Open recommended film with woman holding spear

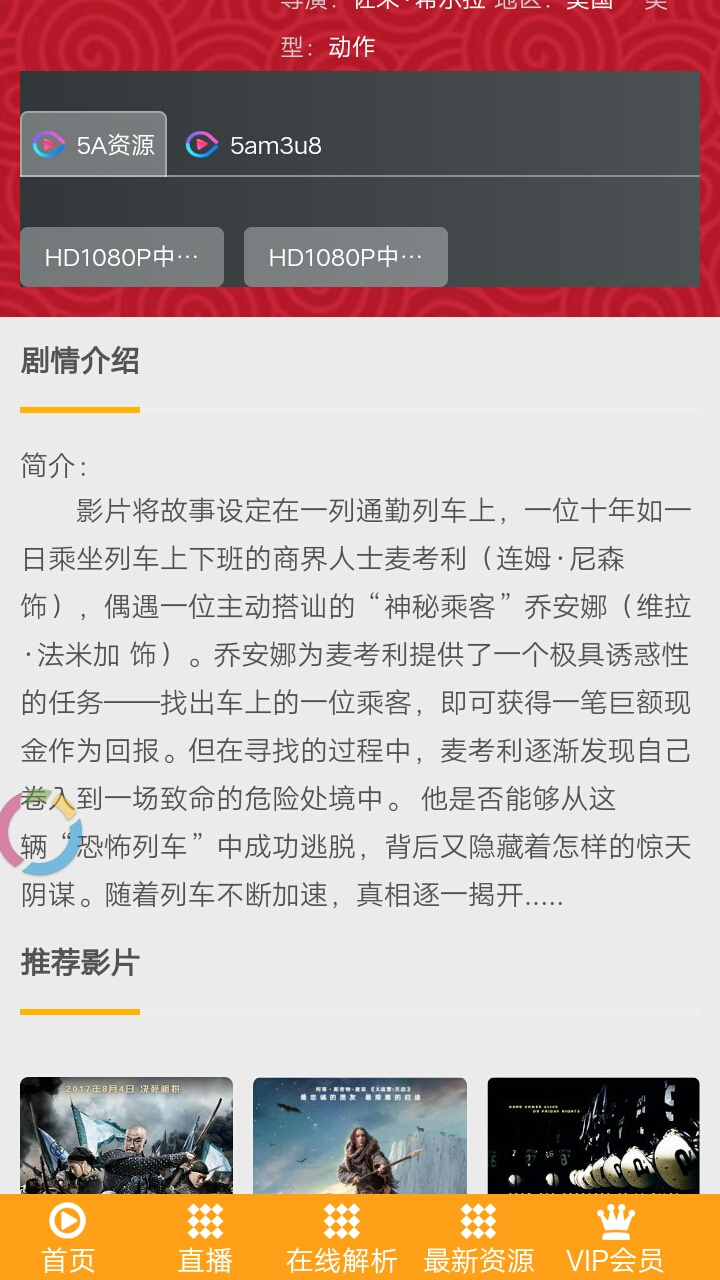(360, 1136)
